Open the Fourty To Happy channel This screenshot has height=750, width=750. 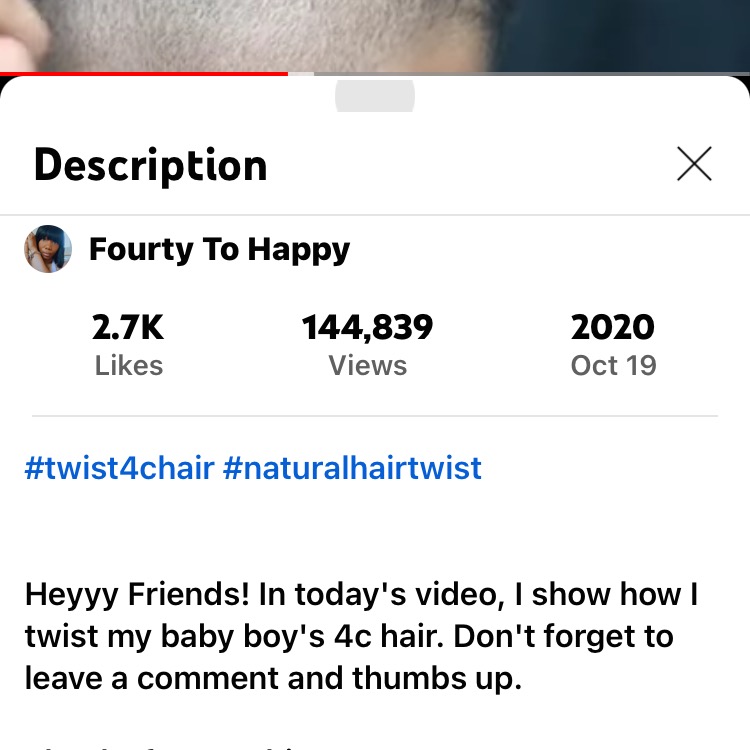click(x=218, y=249)
